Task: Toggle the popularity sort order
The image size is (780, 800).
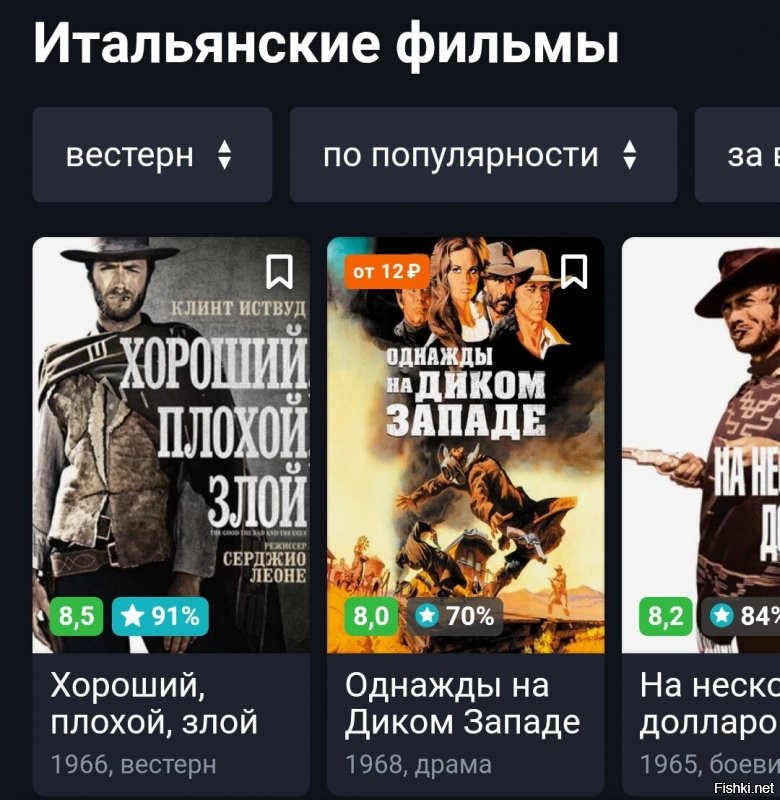Action: (x=628, y=155)
